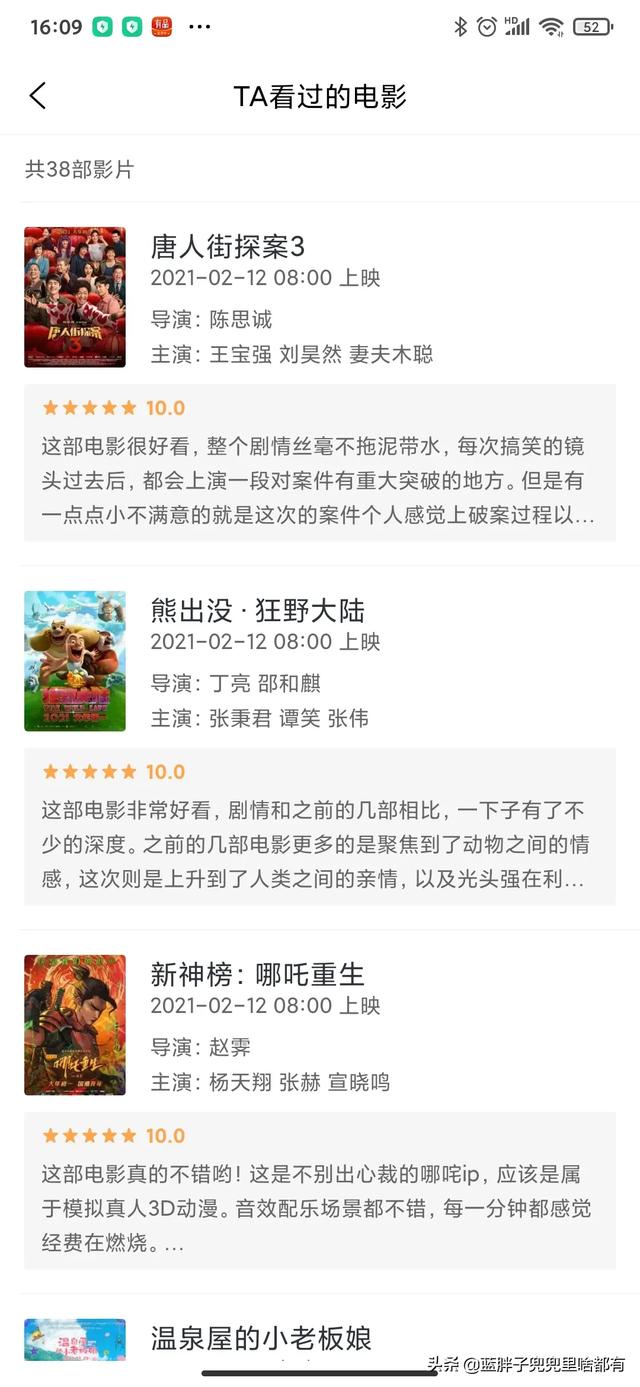This screenshot has height=1387, width=640.
Task: View the 10.0 review of 唐人街探案3
Action: (x=320, y=463)
